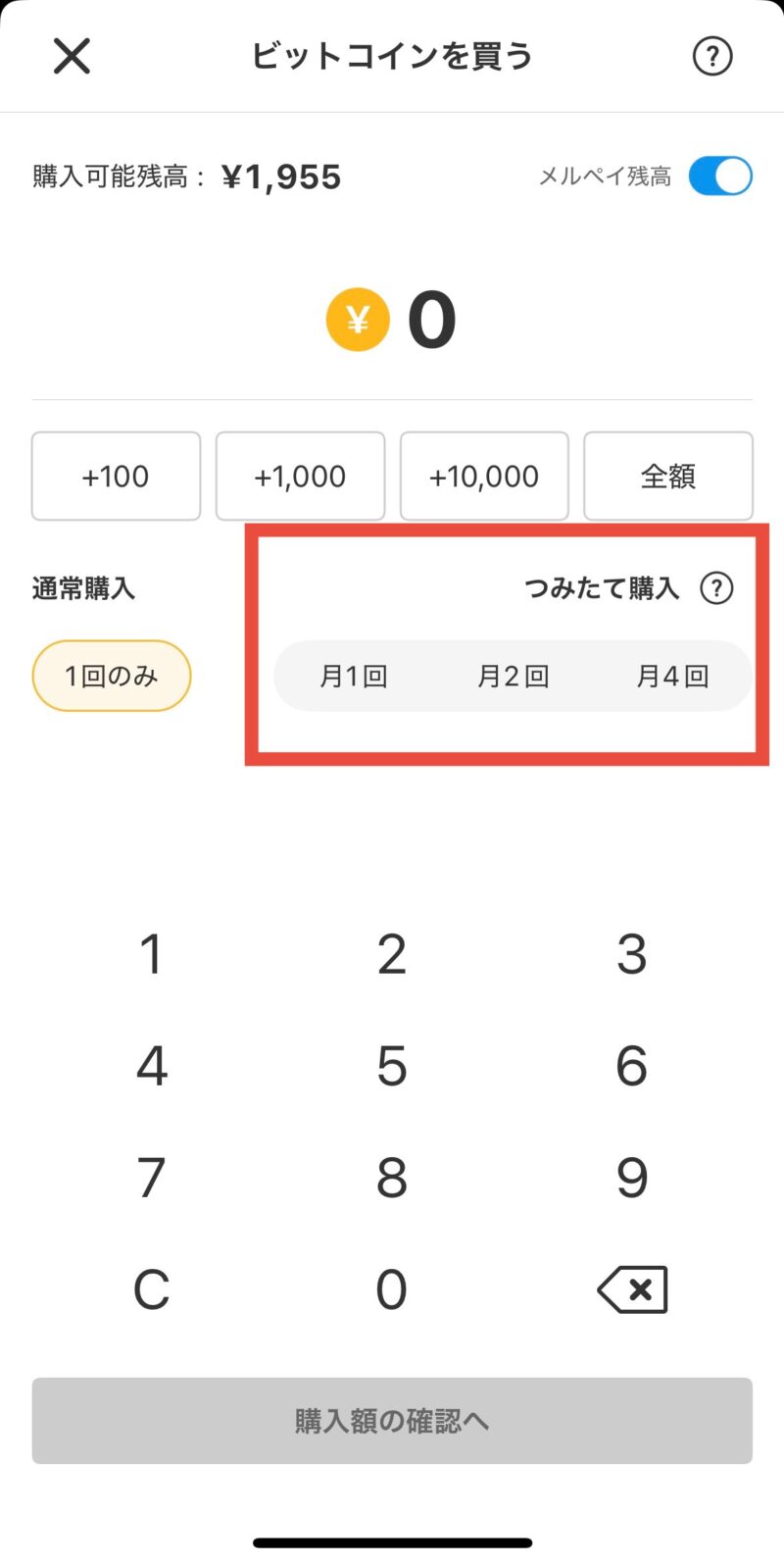Add +100 yen to the amount
This screenshot has height=1564, width=784.
click(x=116, y=477)
